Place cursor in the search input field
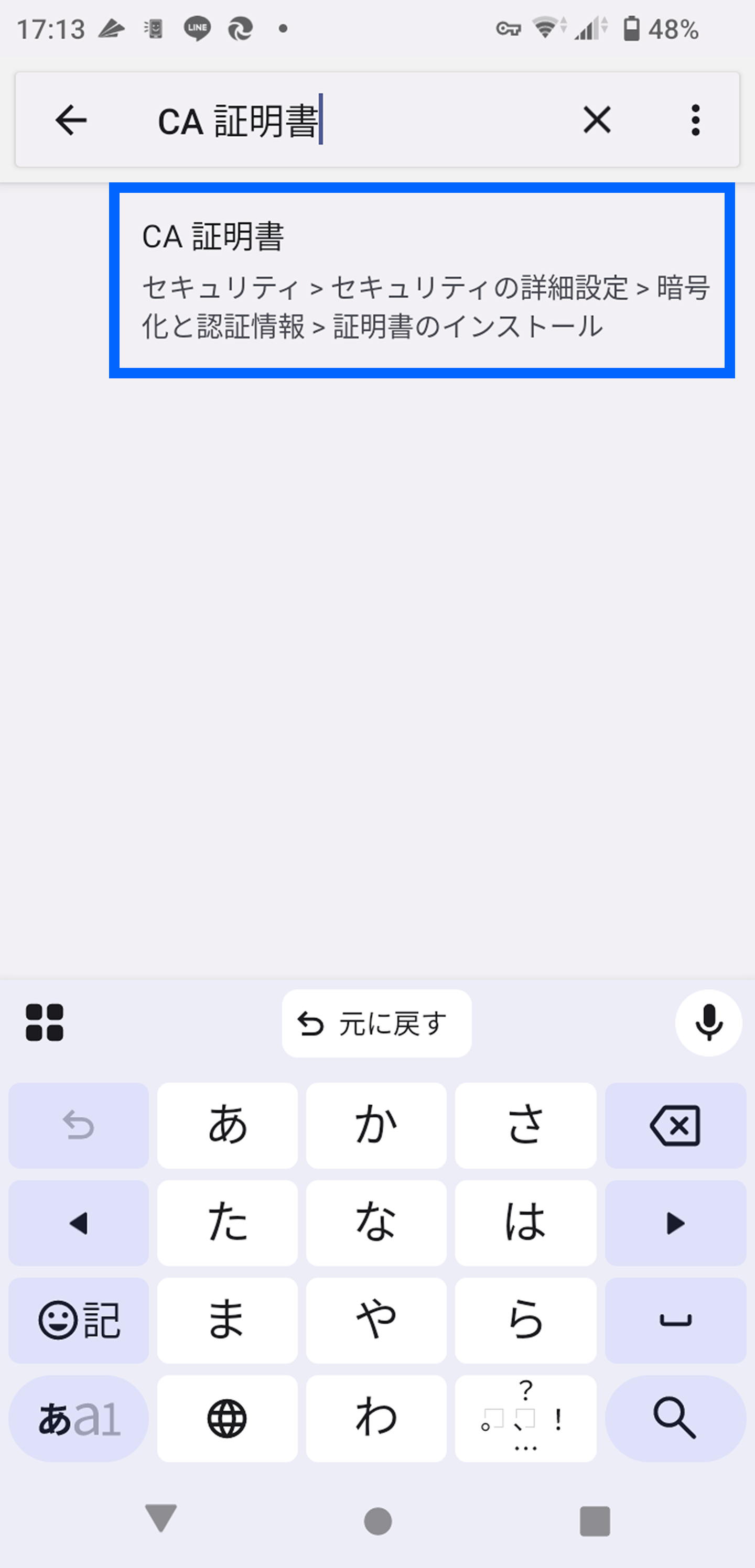The image size is (755, 1568). (365, 119)
